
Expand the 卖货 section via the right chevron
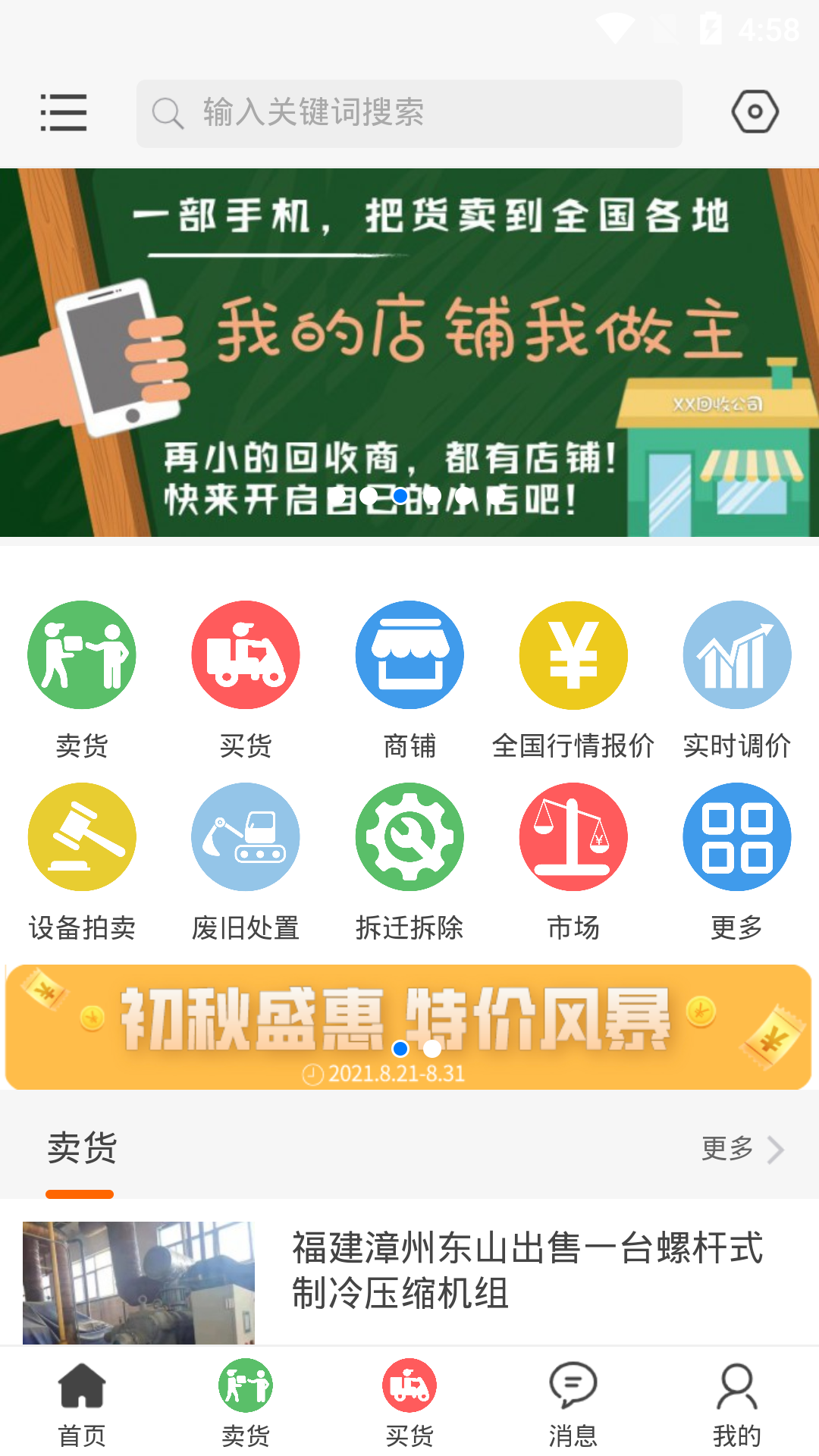point(775,1150)
